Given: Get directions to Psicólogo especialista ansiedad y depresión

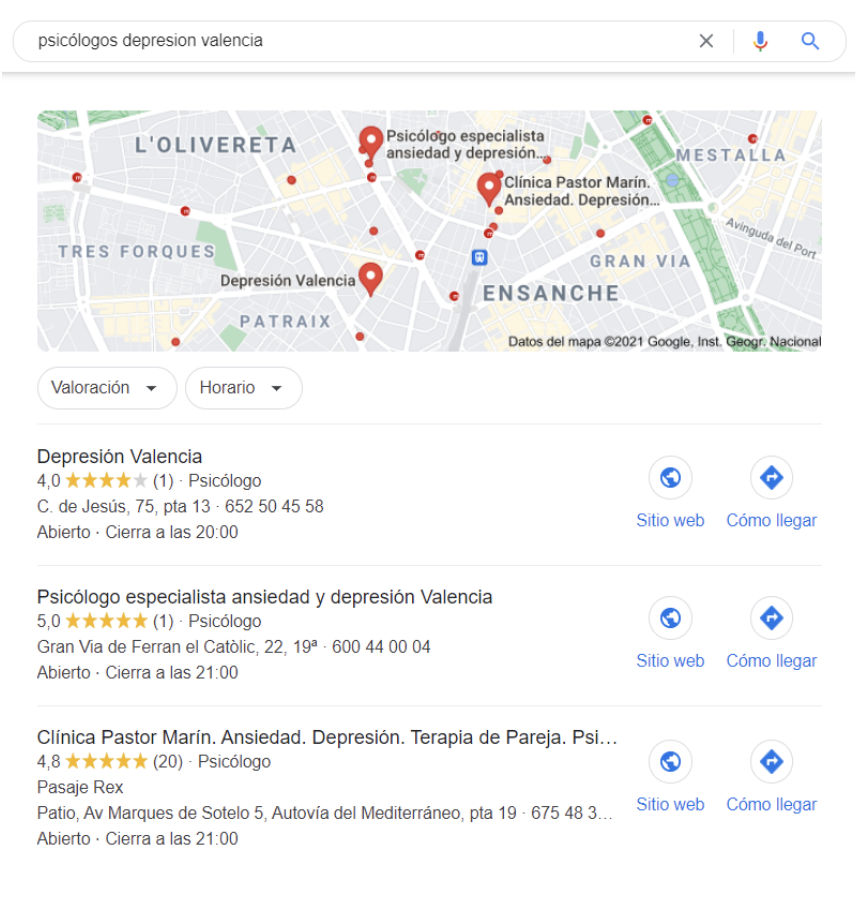Looking at the screenshot, I should point(771,632).
